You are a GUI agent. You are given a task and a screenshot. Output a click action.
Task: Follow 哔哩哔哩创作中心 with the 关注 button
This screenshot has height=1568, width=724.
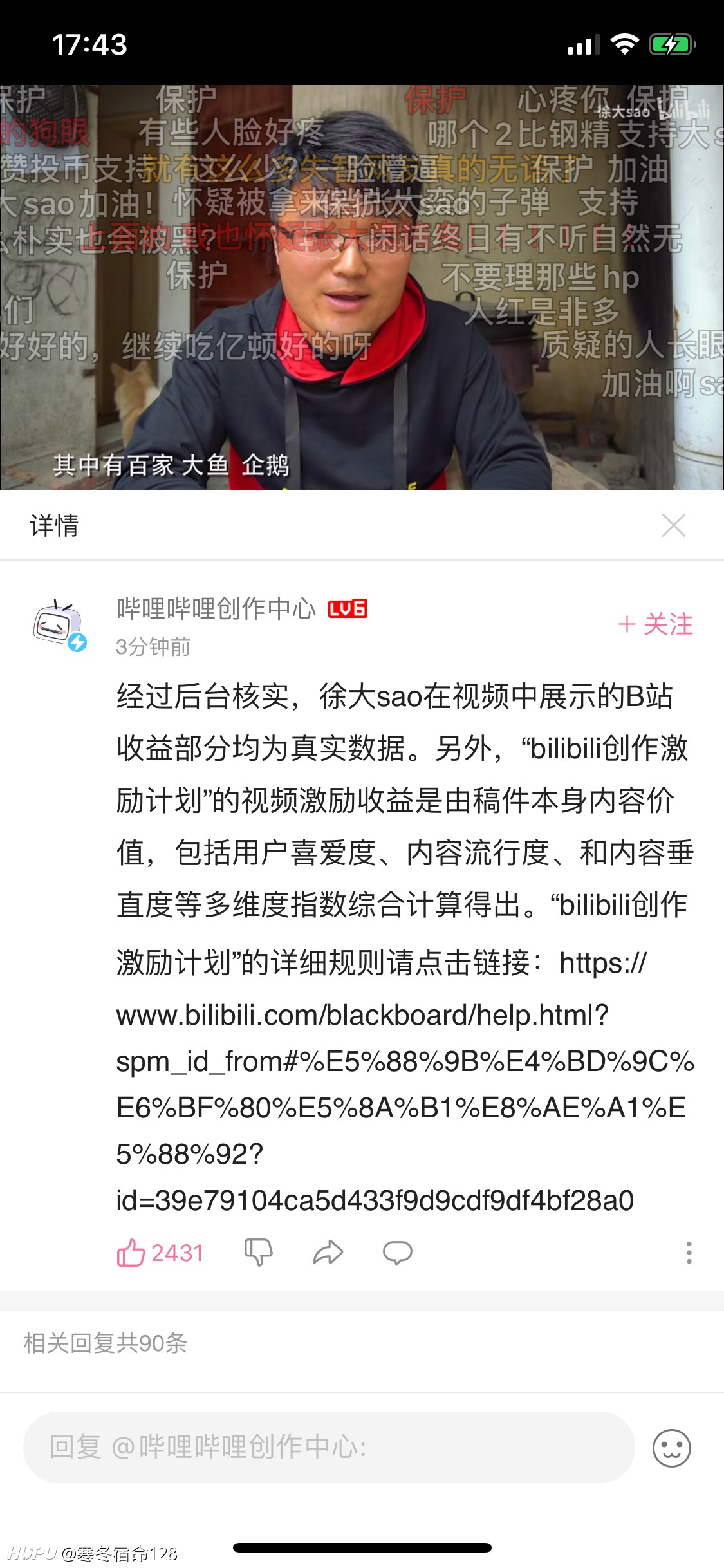point(655,624)
